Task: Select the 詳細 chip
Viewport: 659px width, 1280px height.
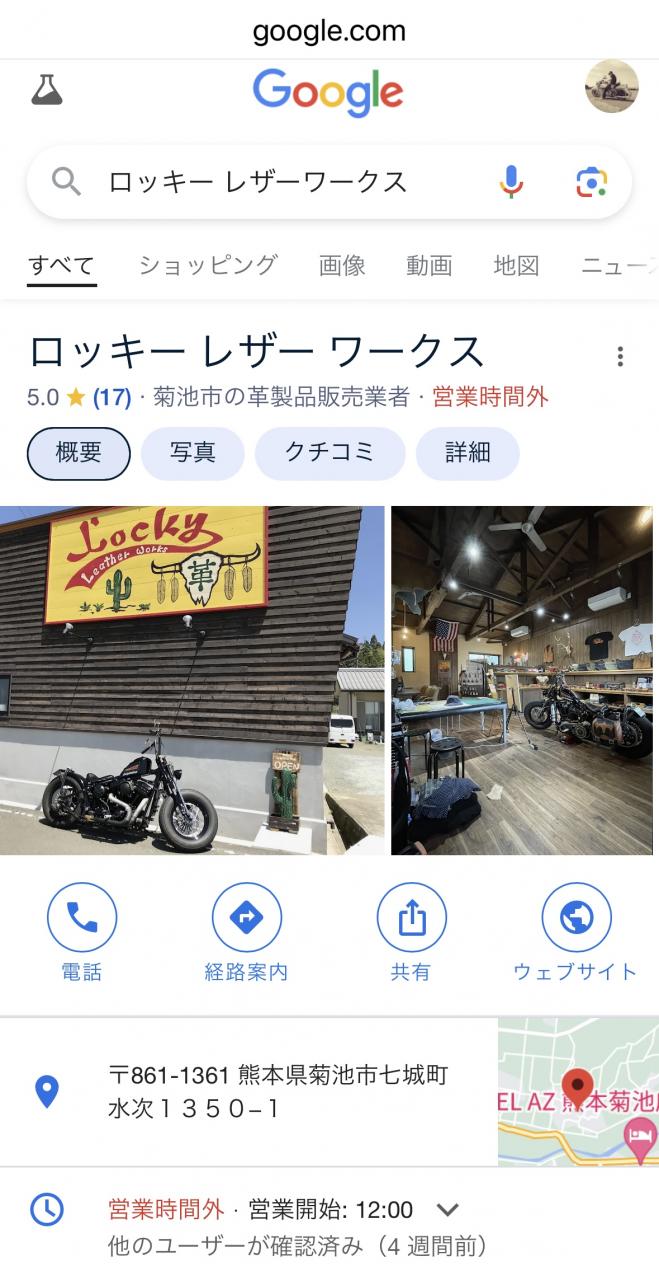Action: pyautogui.click(x=467, y=453)
